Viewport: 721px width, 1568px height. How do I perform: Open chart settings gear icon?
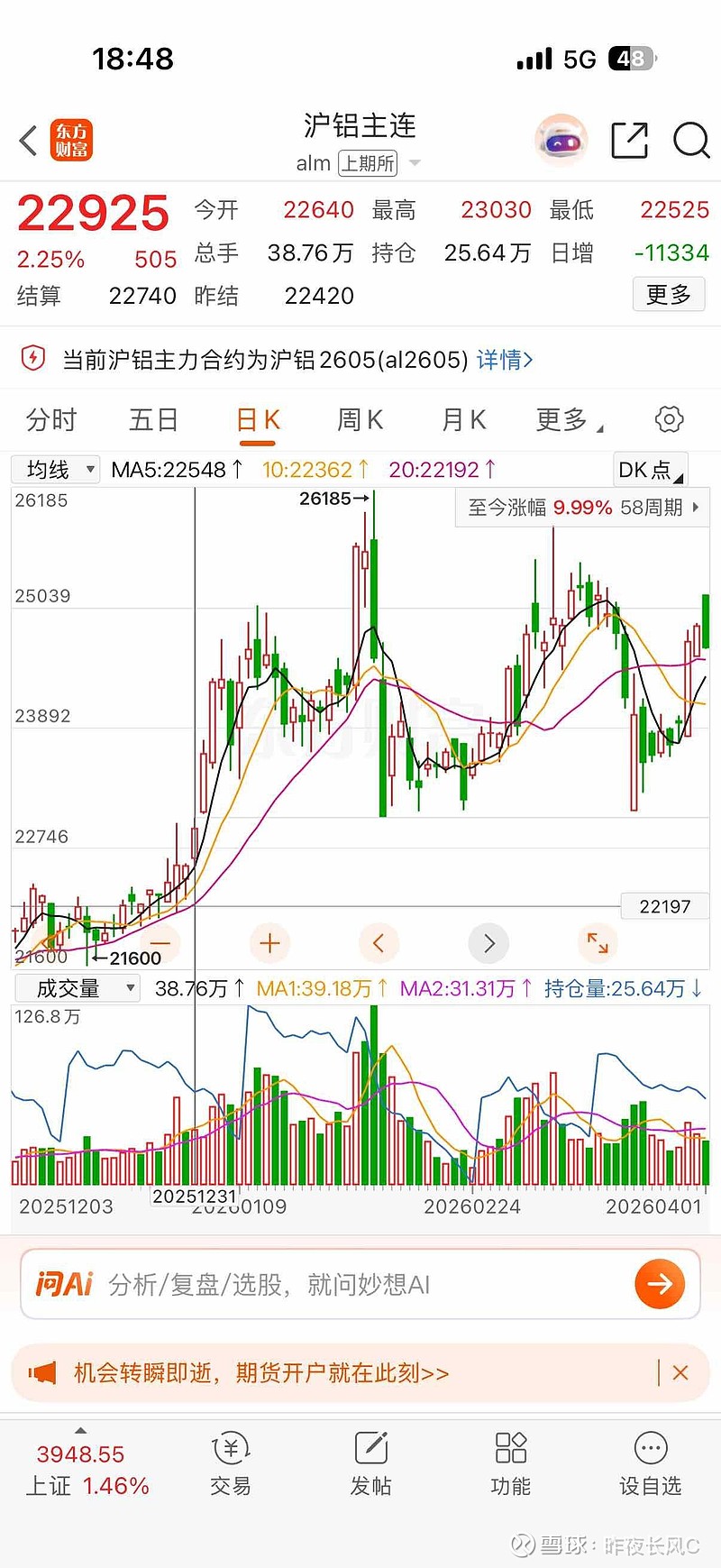[669, 419]
